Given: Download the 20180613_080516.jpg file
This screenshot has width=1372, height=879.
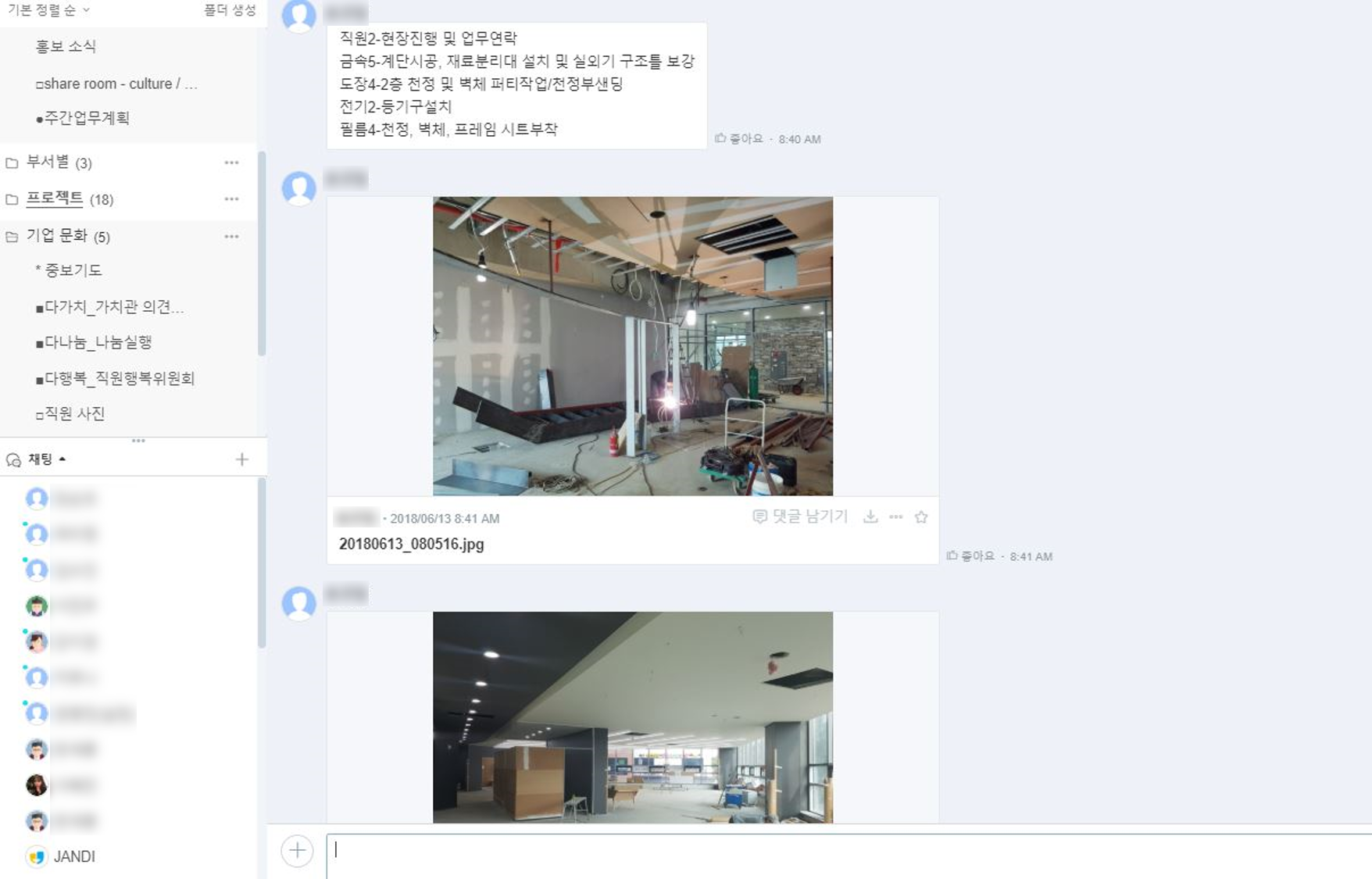Looking at the screenshot, I should click(x=870, y=516).
